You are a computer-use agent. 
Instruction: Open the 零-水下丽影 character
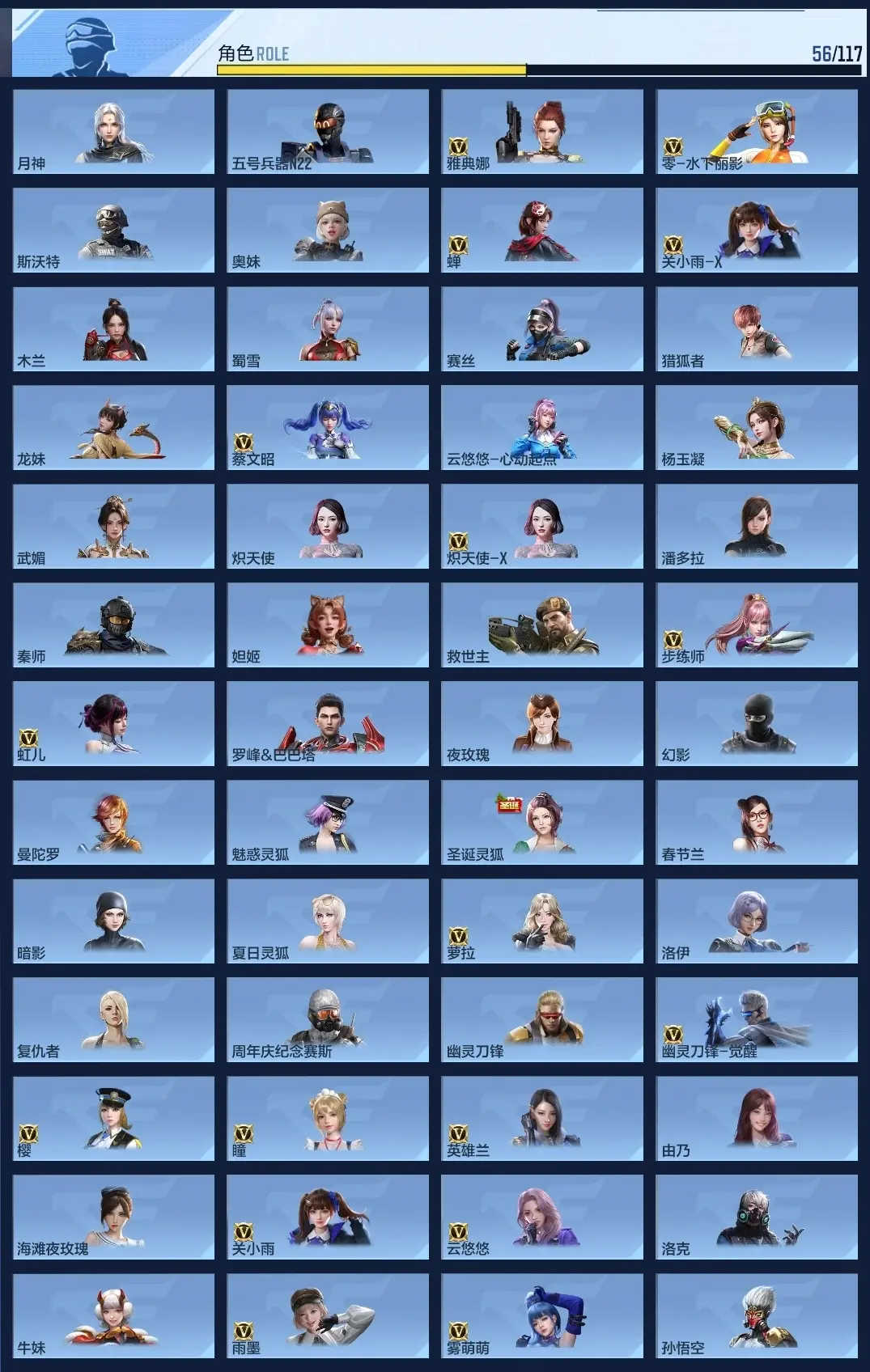(756, 131)
